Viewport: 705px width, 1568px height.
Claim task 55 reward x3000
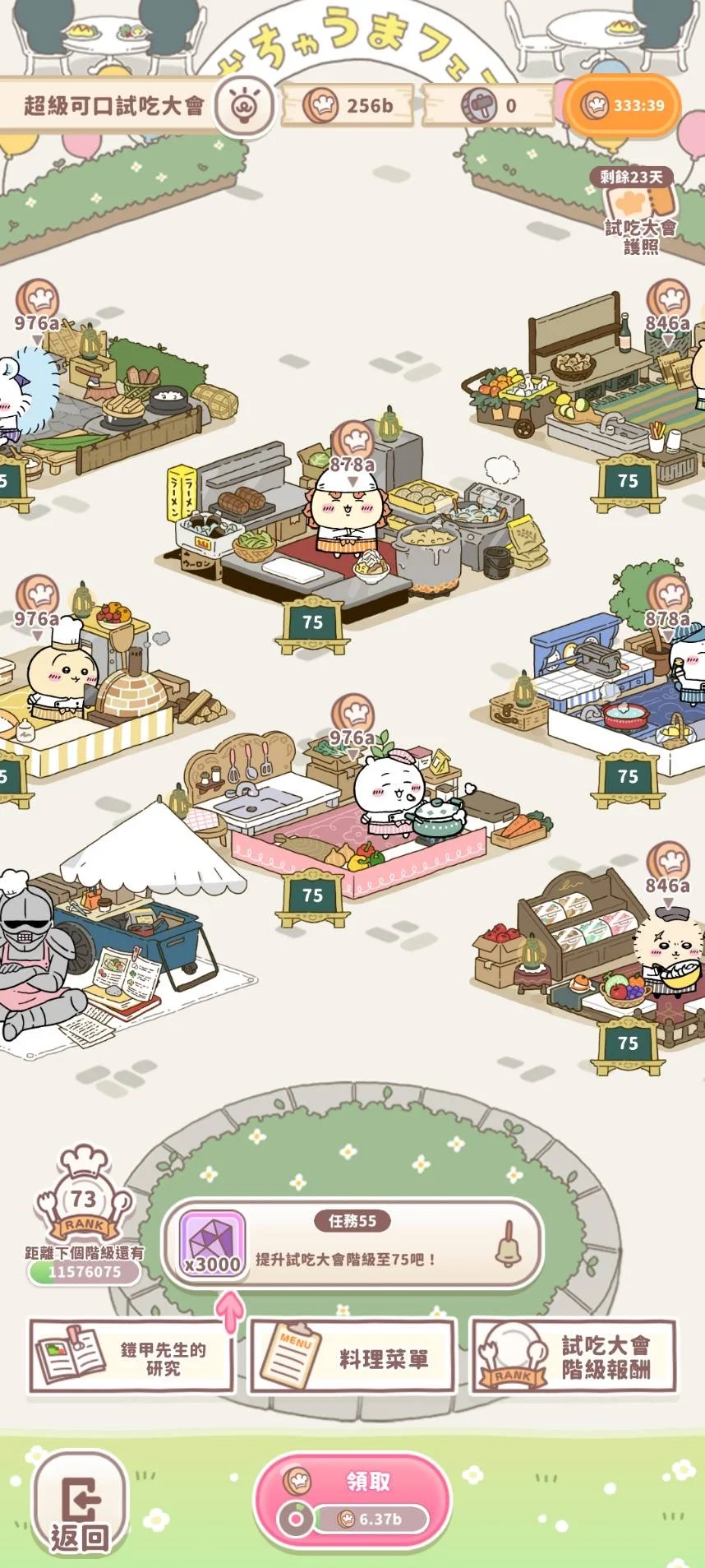click(x=212, y=1244)
